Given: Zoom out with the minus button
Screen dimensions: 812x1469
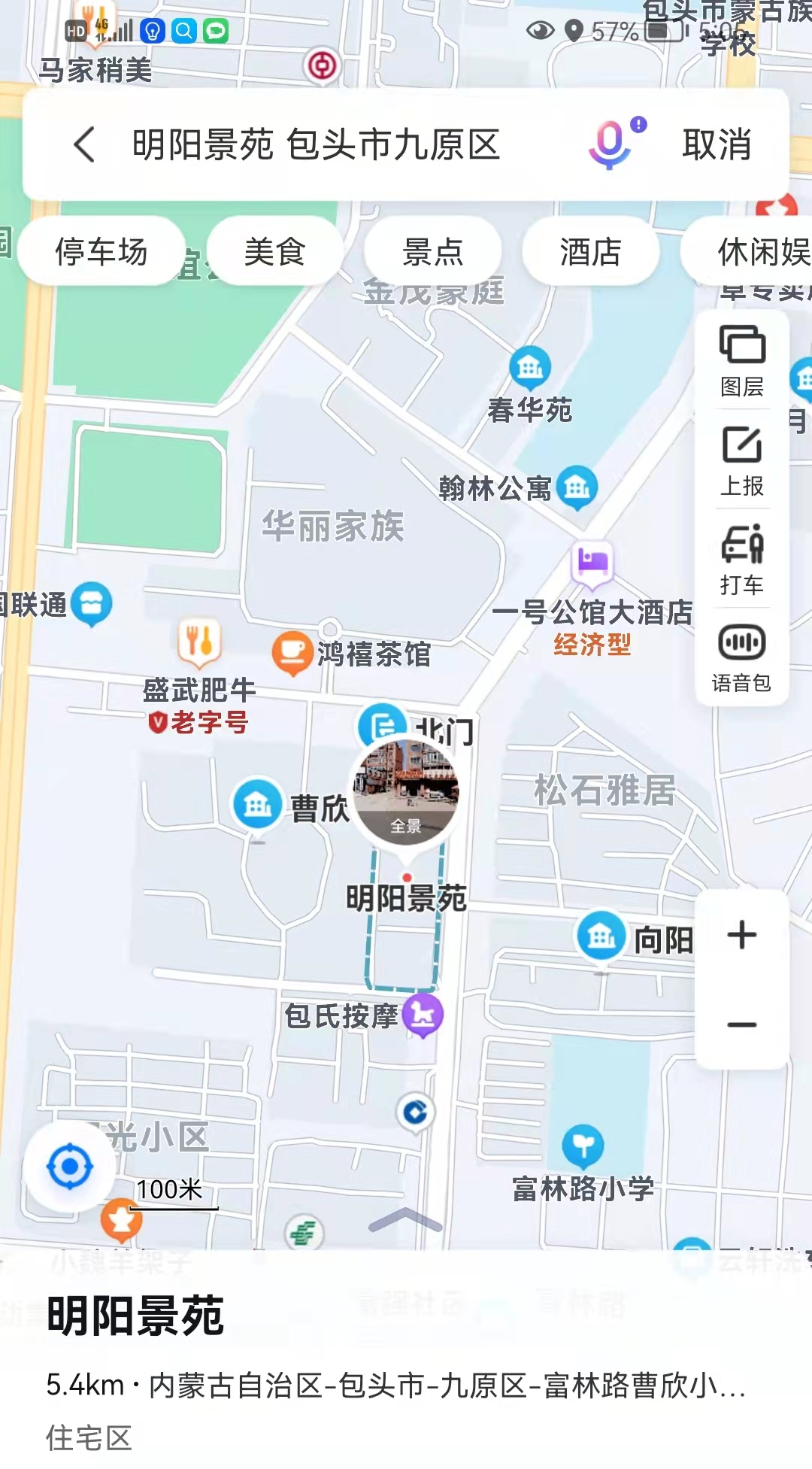Looking at the screenshot, I should [x=742, y=1024].
